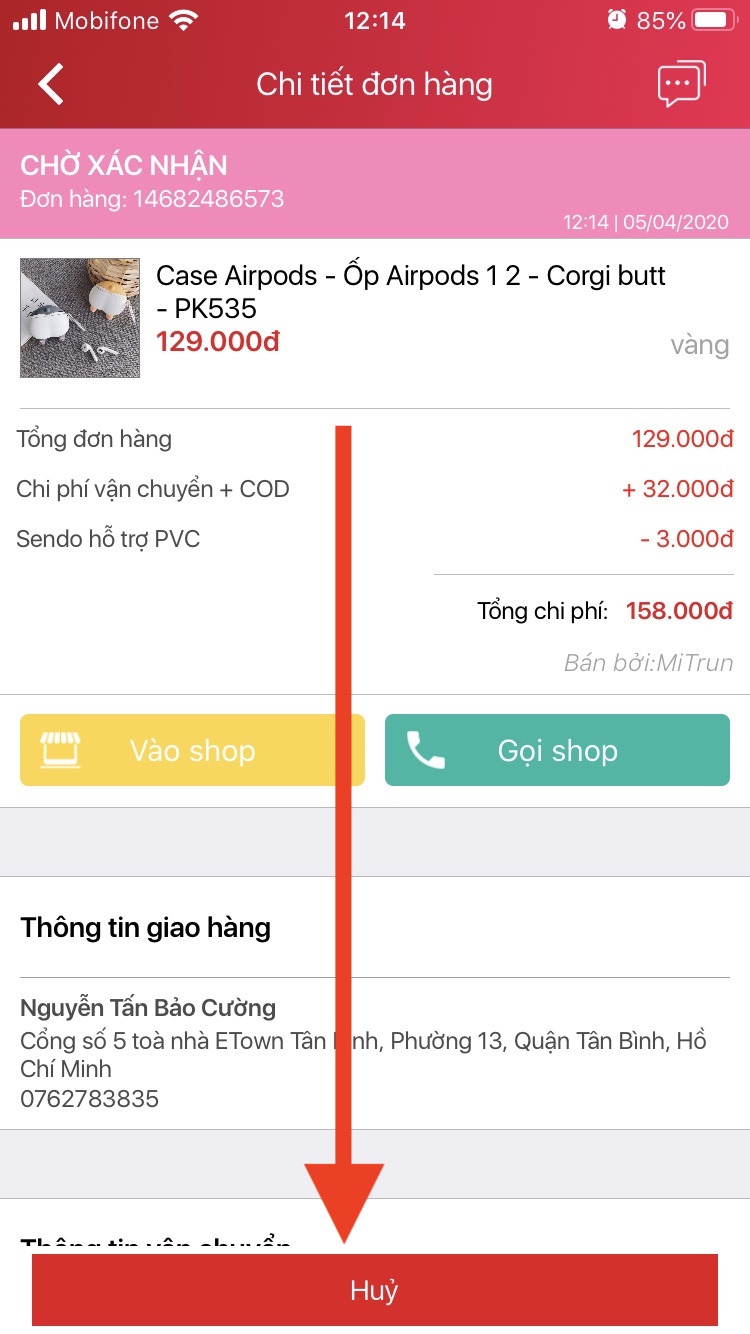Cancel the order with Huỷ
Image resolution: width=750 pixels, height=1334 pixels.
375,1290
